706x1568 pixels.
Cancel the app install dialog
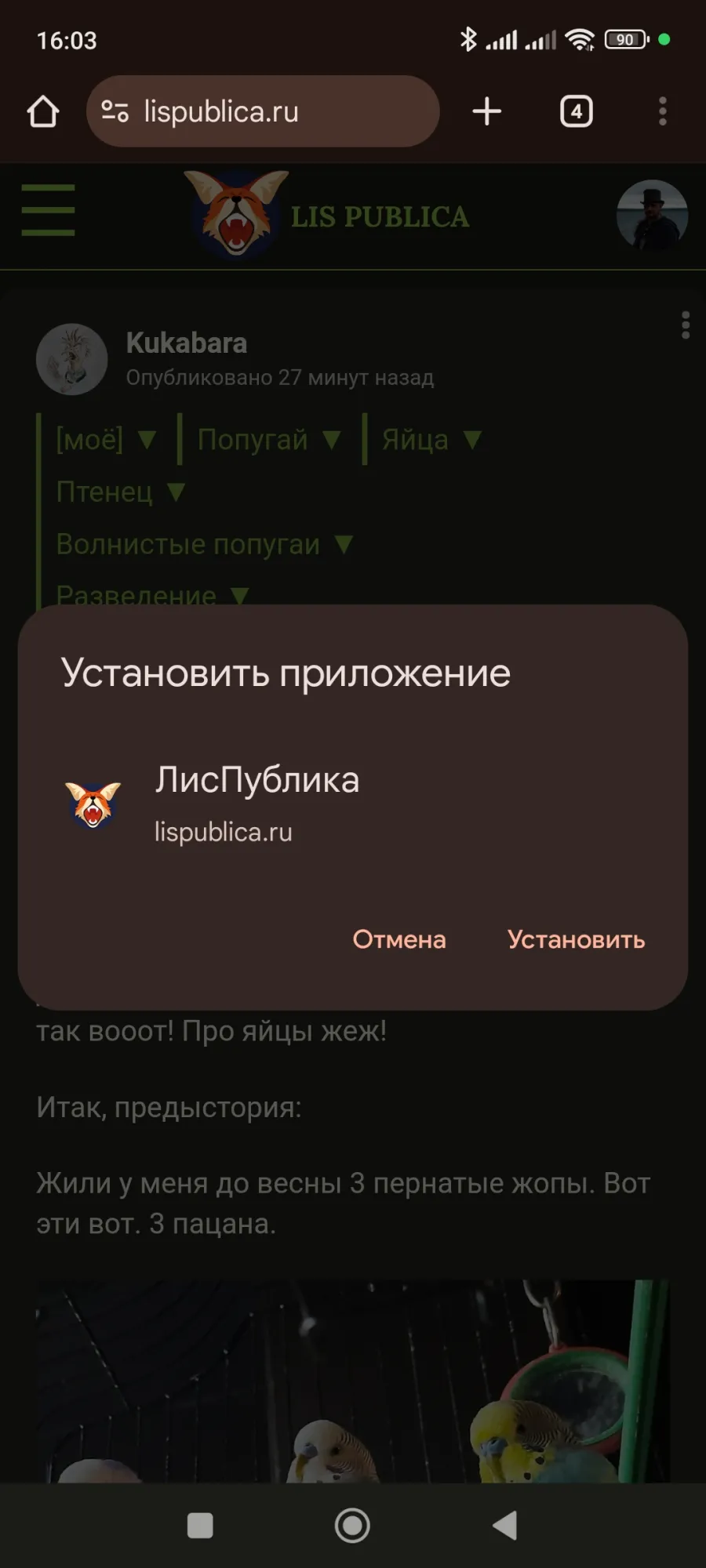398,939
